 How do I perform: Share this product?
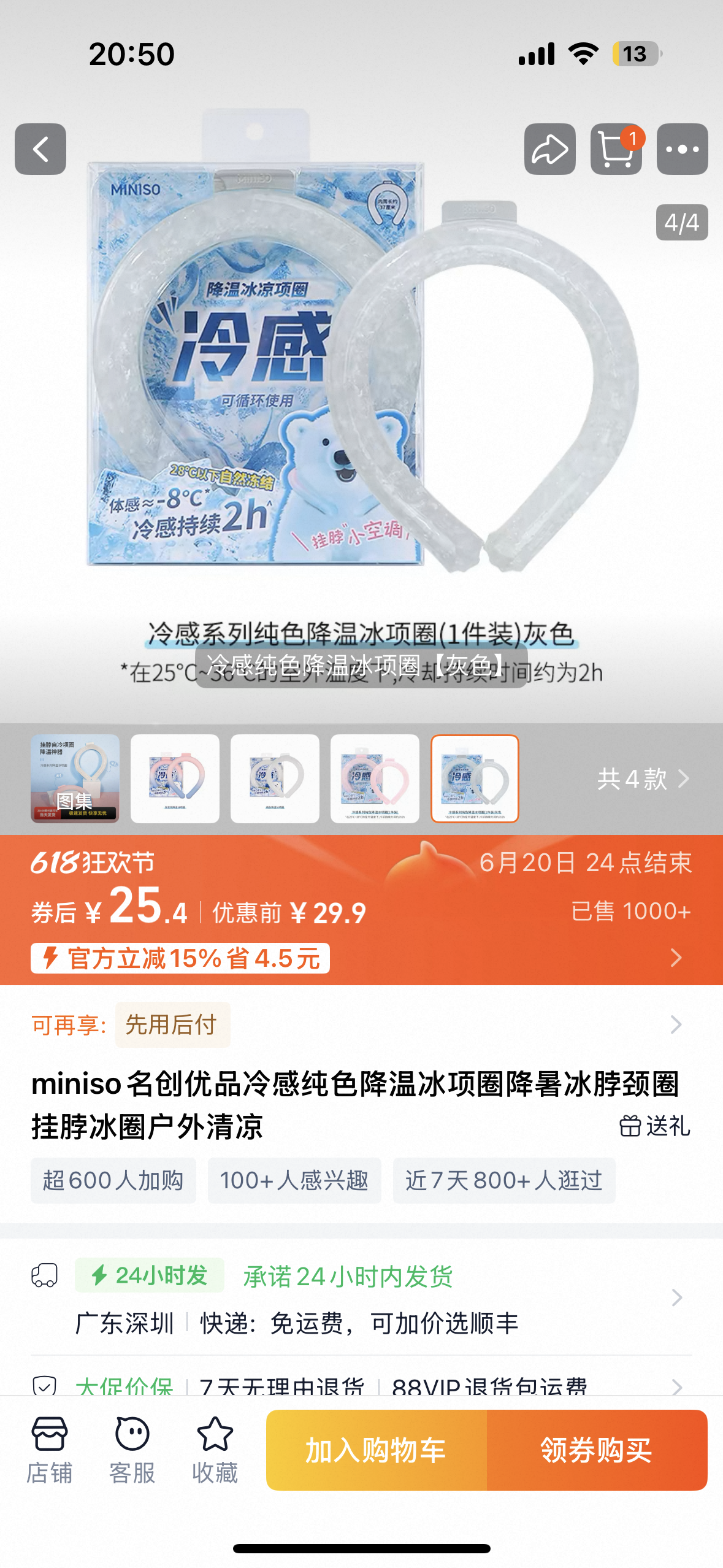pyautogui.click(x=549, y=149)
